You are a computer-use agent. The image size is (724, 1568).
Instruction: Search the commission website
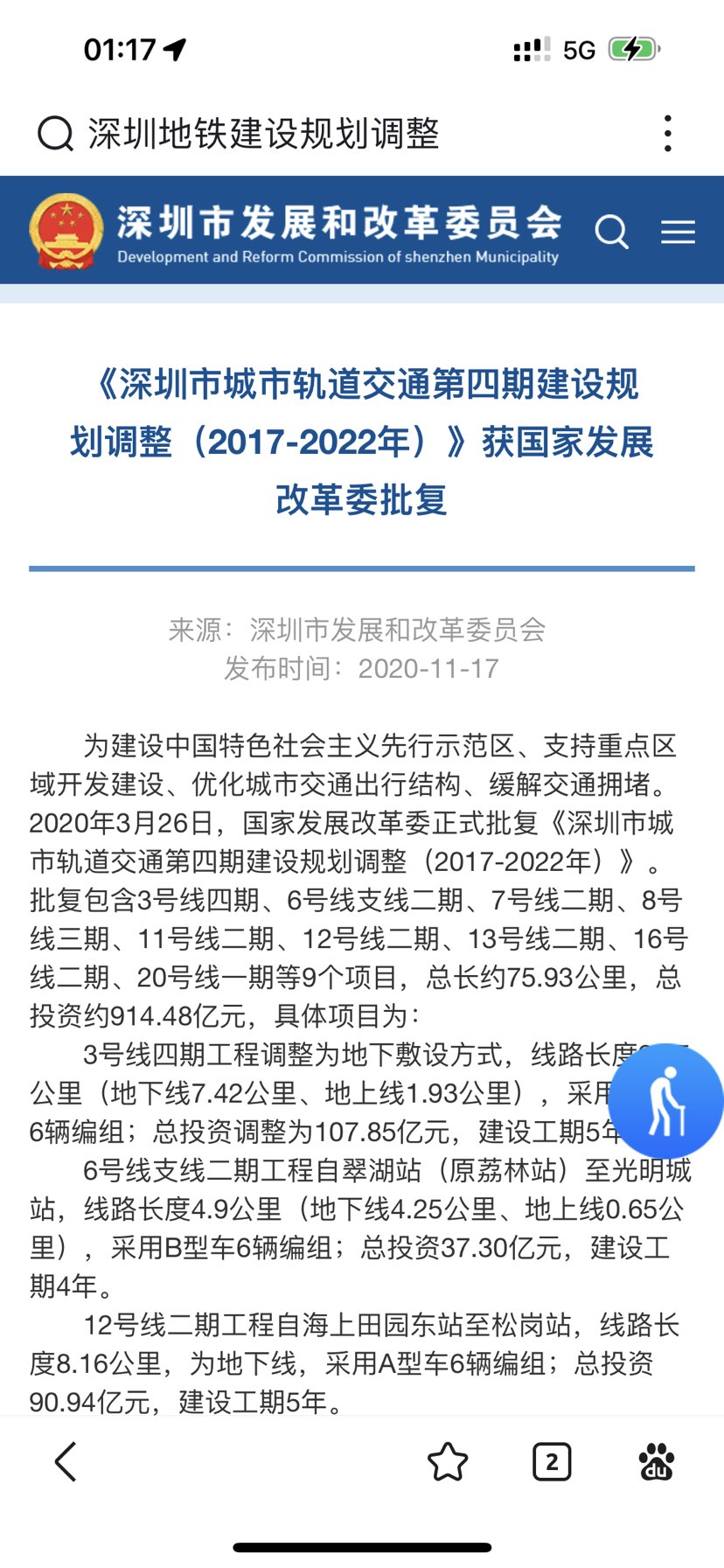tap(611, 232)
